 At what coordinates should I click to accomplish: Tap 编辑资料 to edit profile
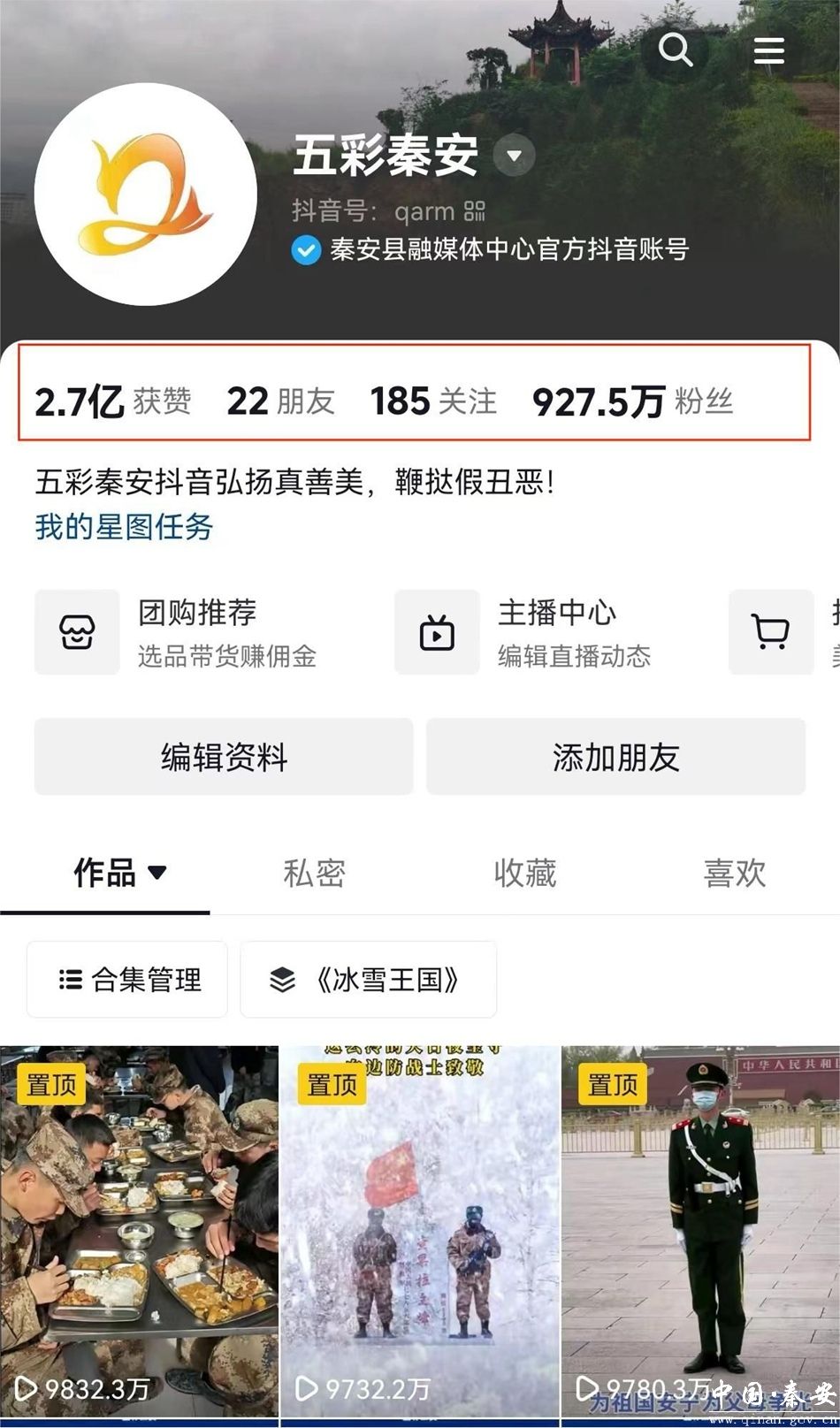pyautogui.click(x=224, y=757)
